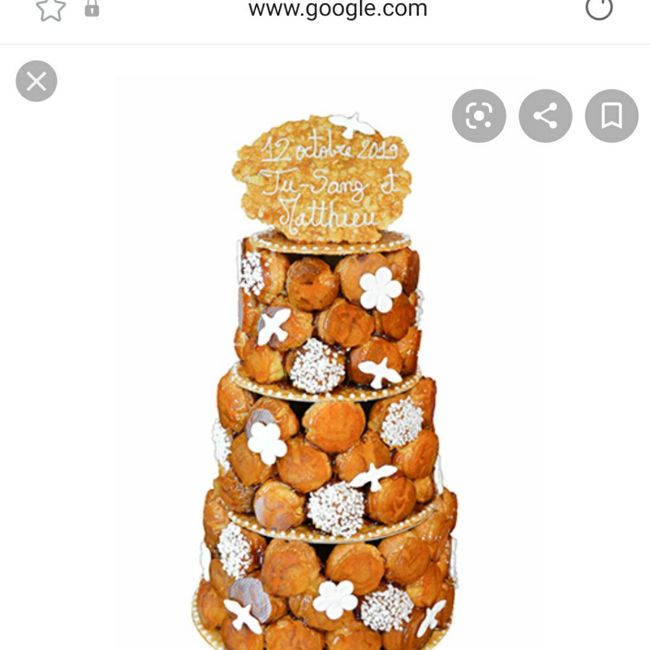
Task: Save image to collections
Action: pyautogui.click(x=611, y=116)
